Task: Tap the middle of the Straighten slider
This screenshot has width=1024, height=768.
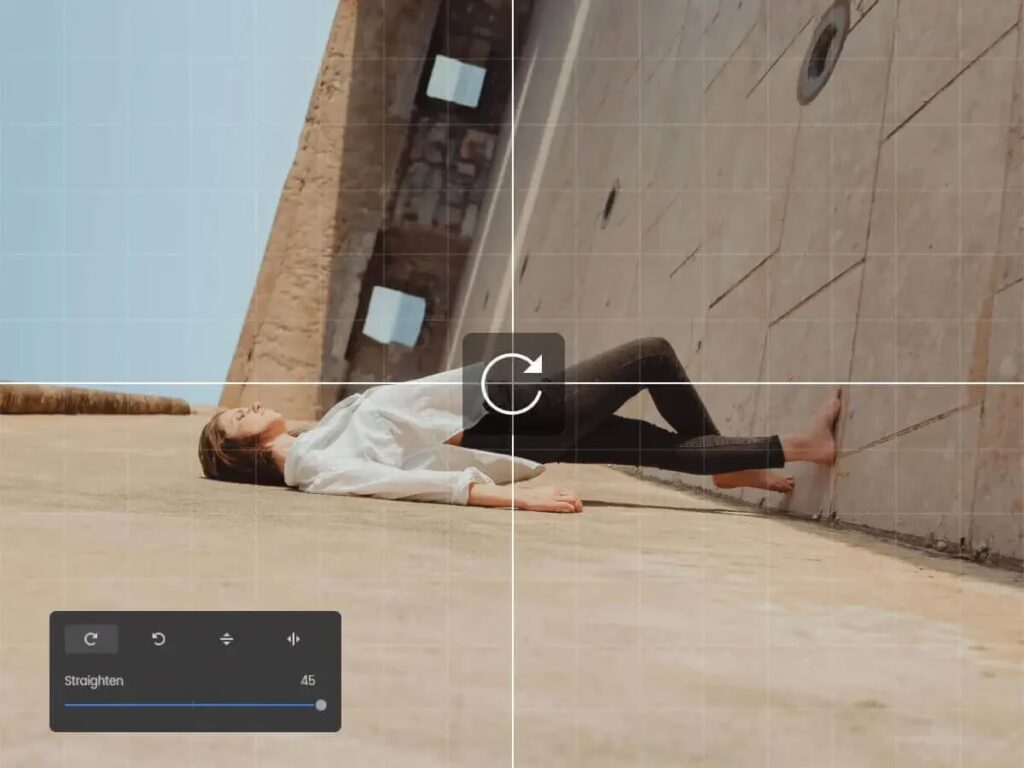Action: (x=193, y=705)
